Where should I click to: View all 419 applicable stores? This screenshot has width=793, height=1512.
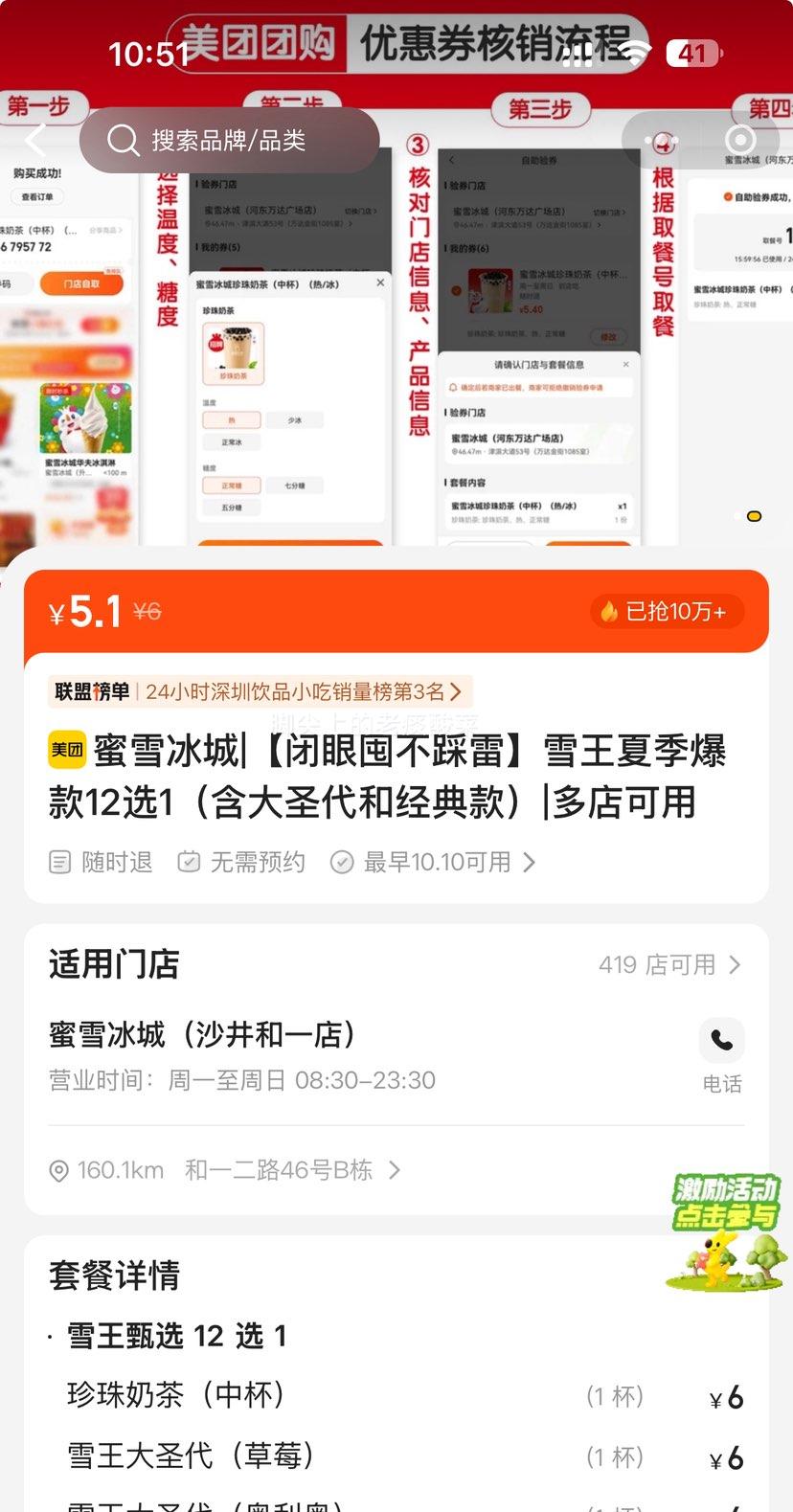[669, 964]
